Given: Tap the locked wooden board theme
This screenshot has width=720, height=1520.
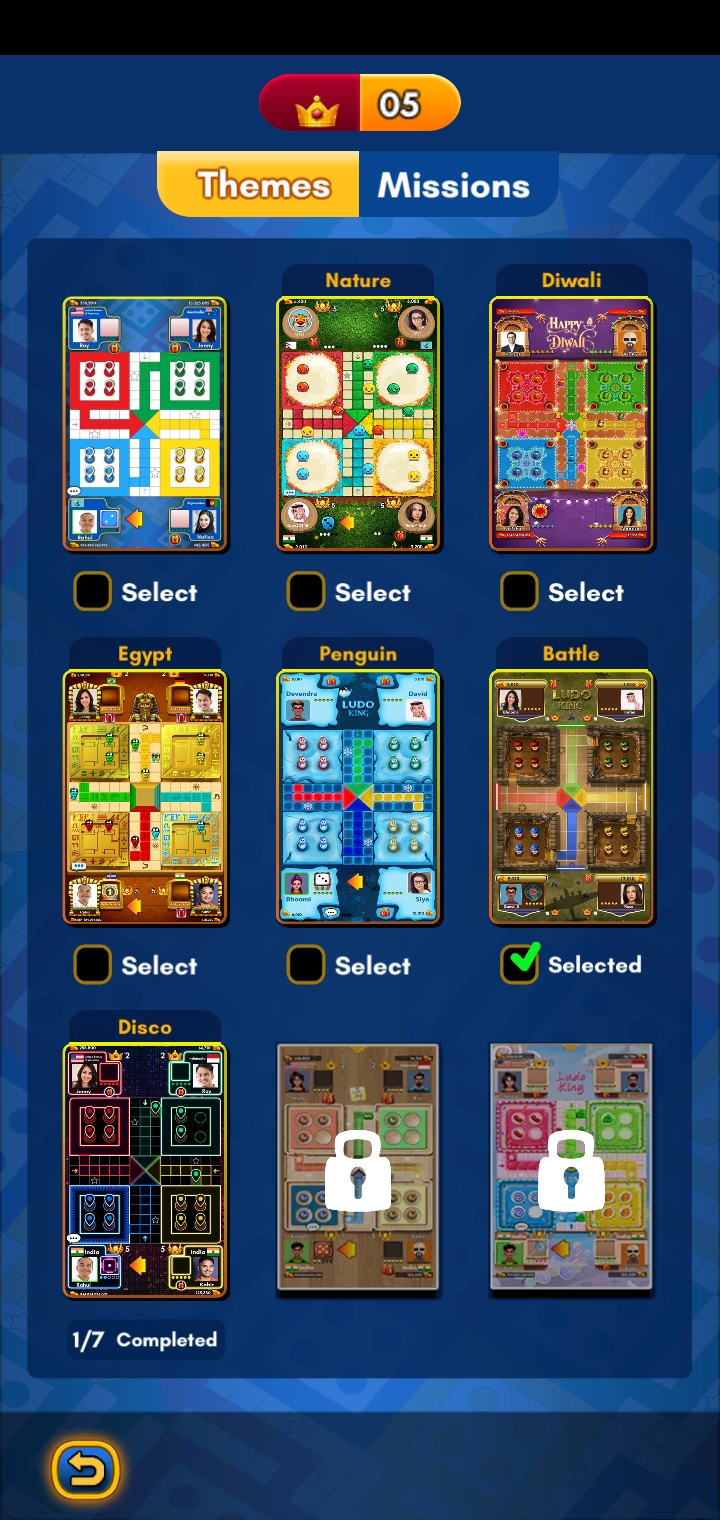Looking at the screenshot, I should click(x=358, y=1168).
